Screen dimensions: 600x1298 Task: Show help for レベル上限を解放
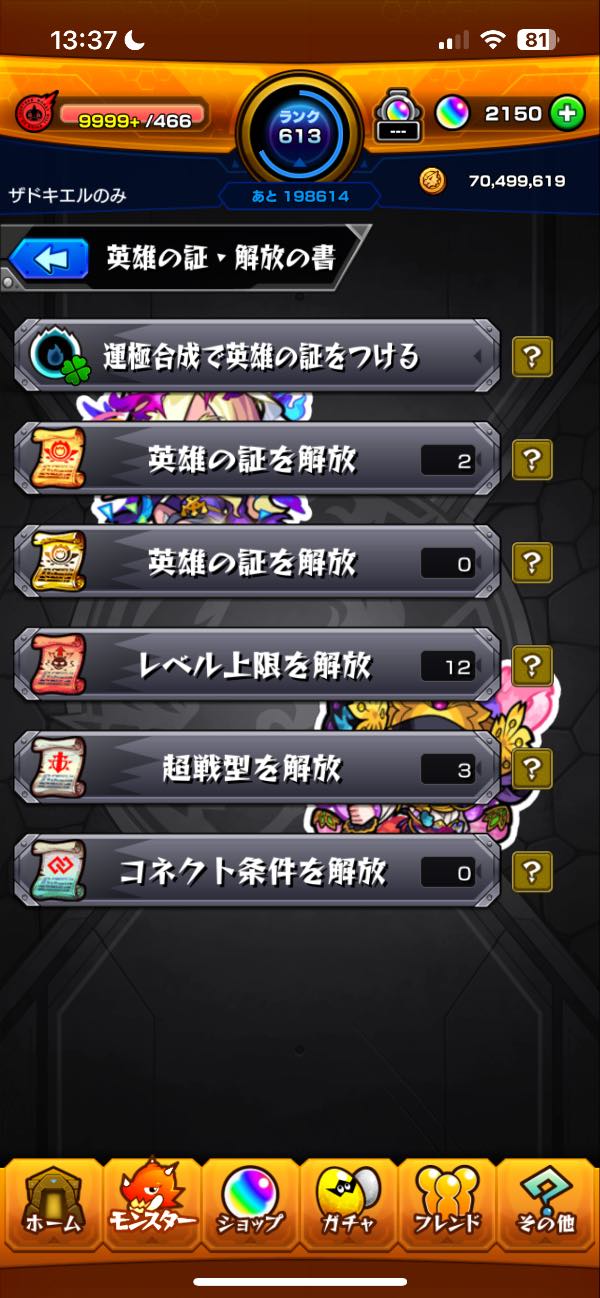point(532,665)
